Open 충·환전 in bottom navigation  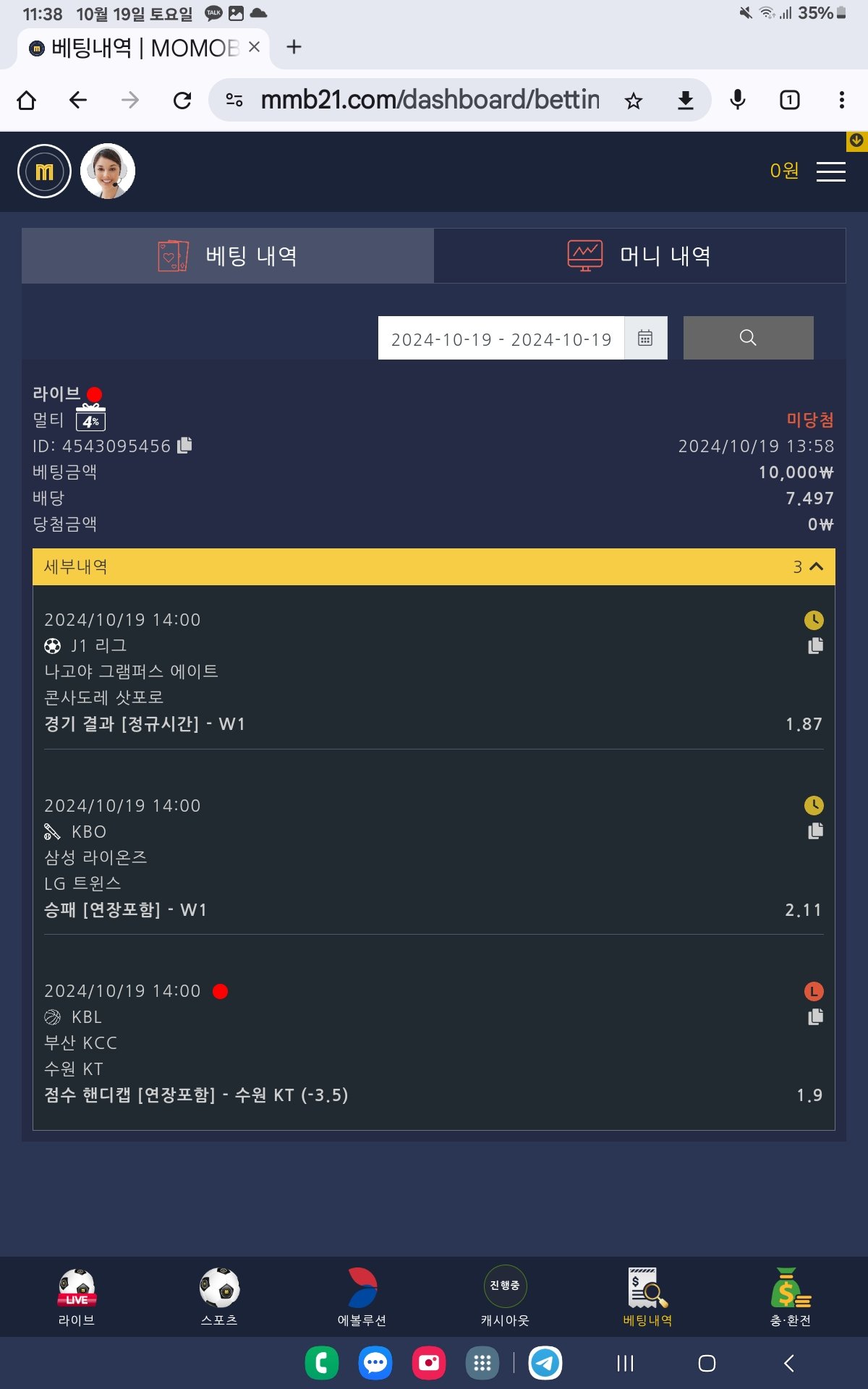click(x=790, y=1297)
